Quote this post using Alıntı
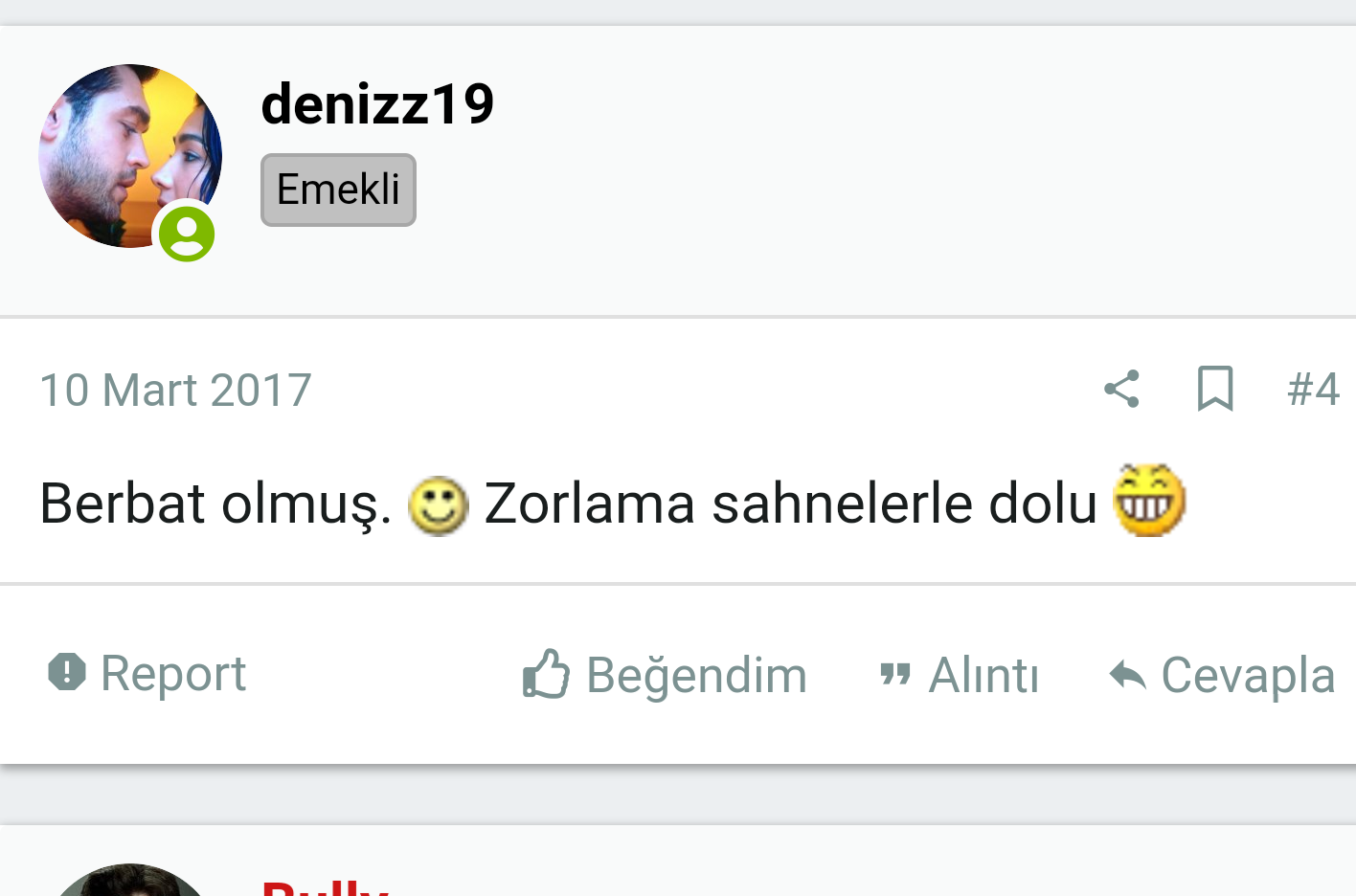Image resolution: width=1356 pixels, height=896 pixels. coord(960,675)
